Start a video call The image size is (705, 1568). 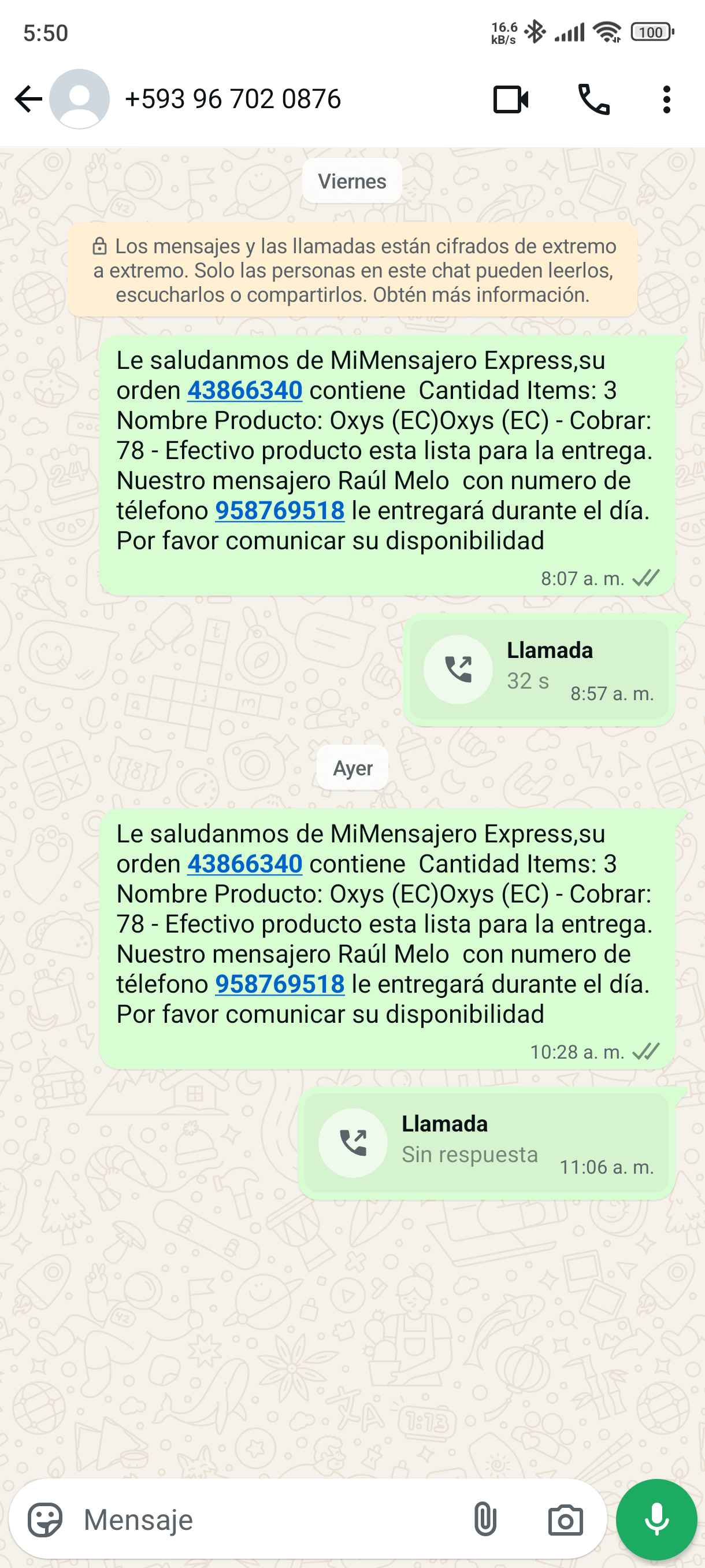pos(510,100)
